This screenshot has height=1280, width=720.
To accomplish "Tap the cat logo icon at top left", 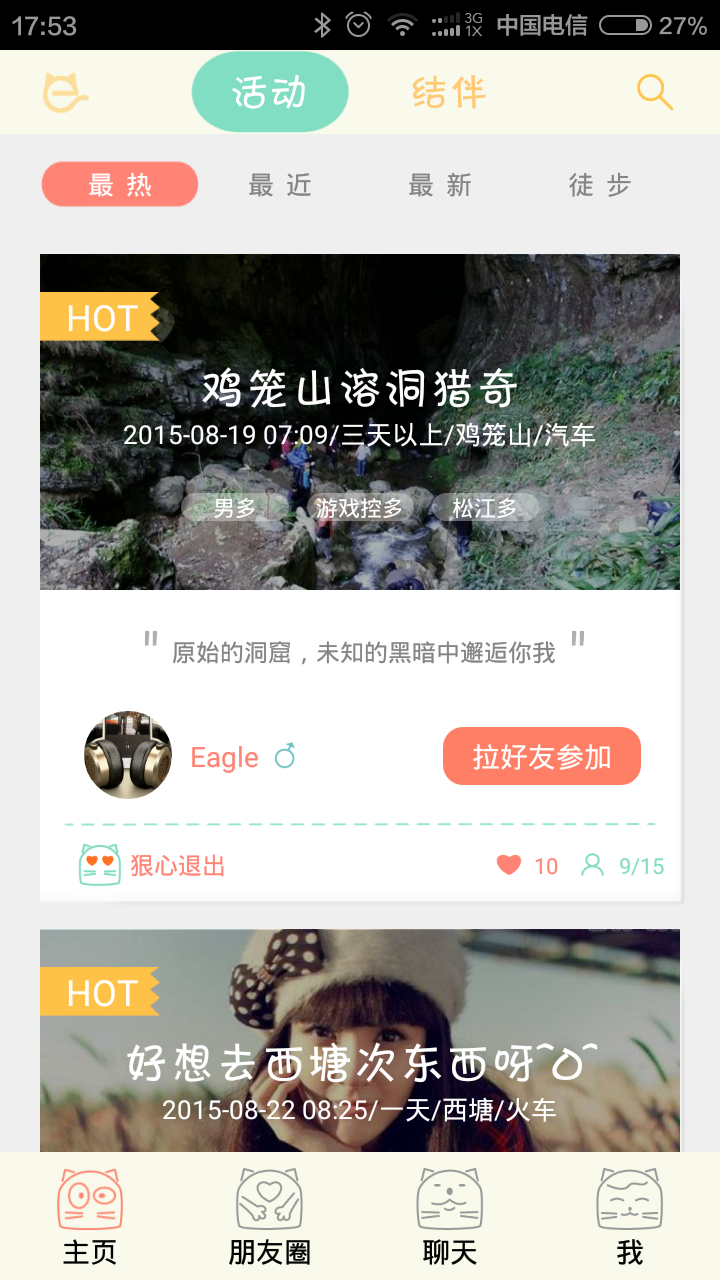I will click(65, 92).
